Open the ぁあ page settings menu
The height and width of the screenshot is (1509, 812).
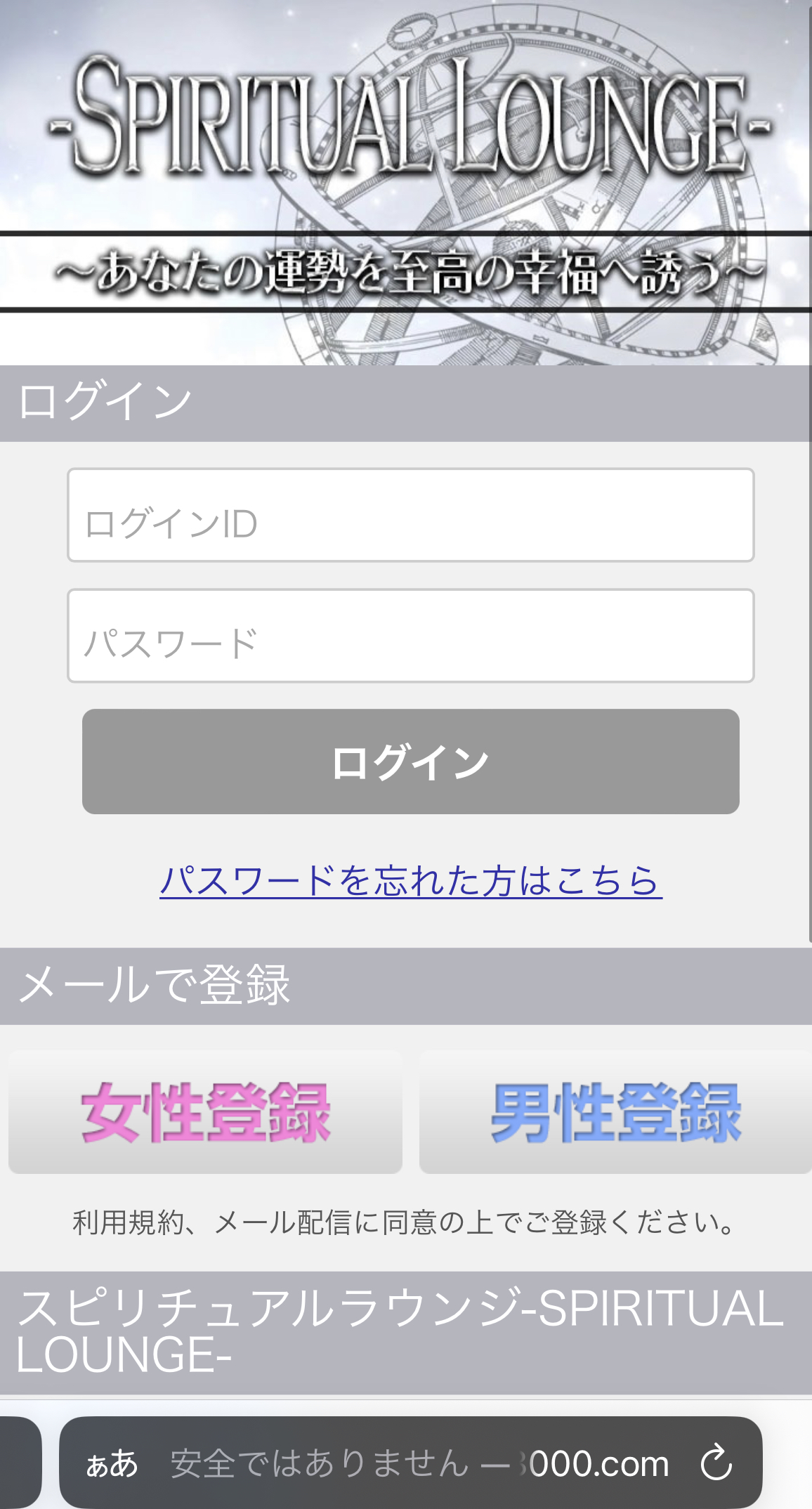(112, 1464)
